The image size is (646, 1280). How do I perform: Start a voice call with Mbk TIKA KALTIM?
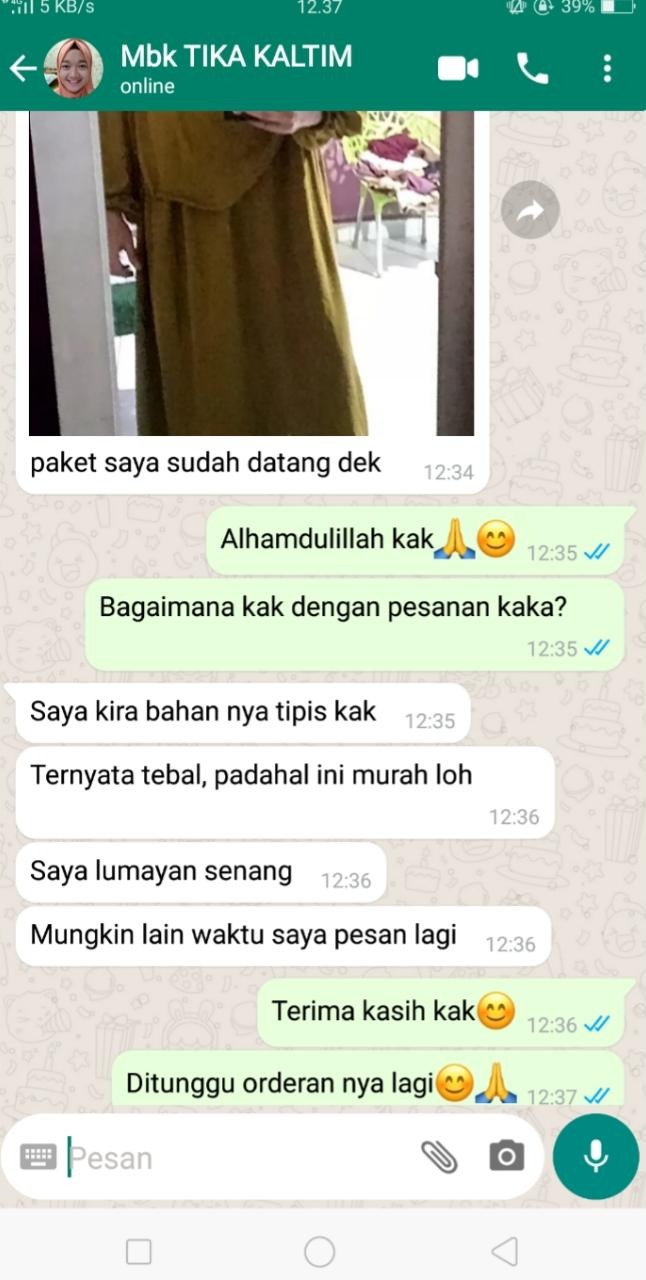(532, 68)
